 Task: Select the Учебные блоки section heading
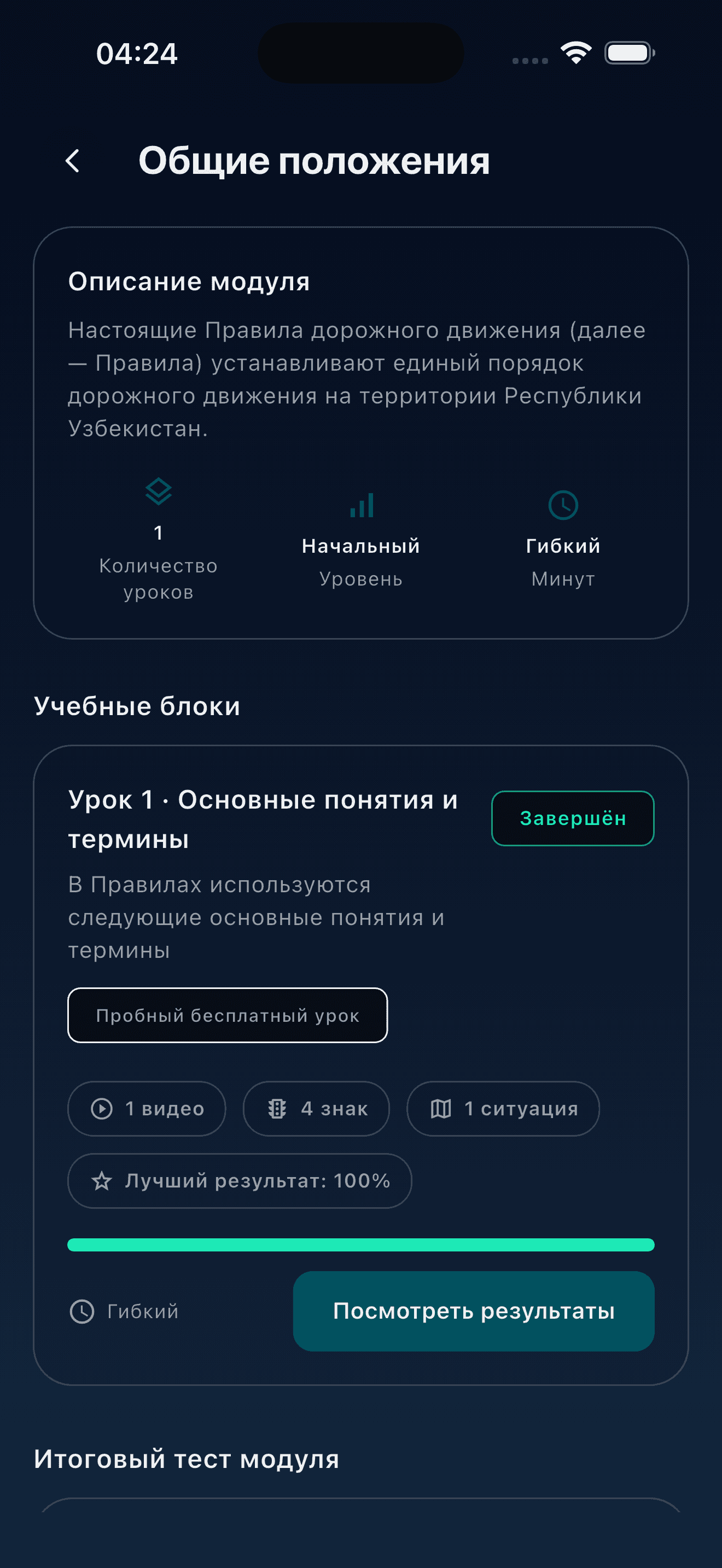click(137, 706)
